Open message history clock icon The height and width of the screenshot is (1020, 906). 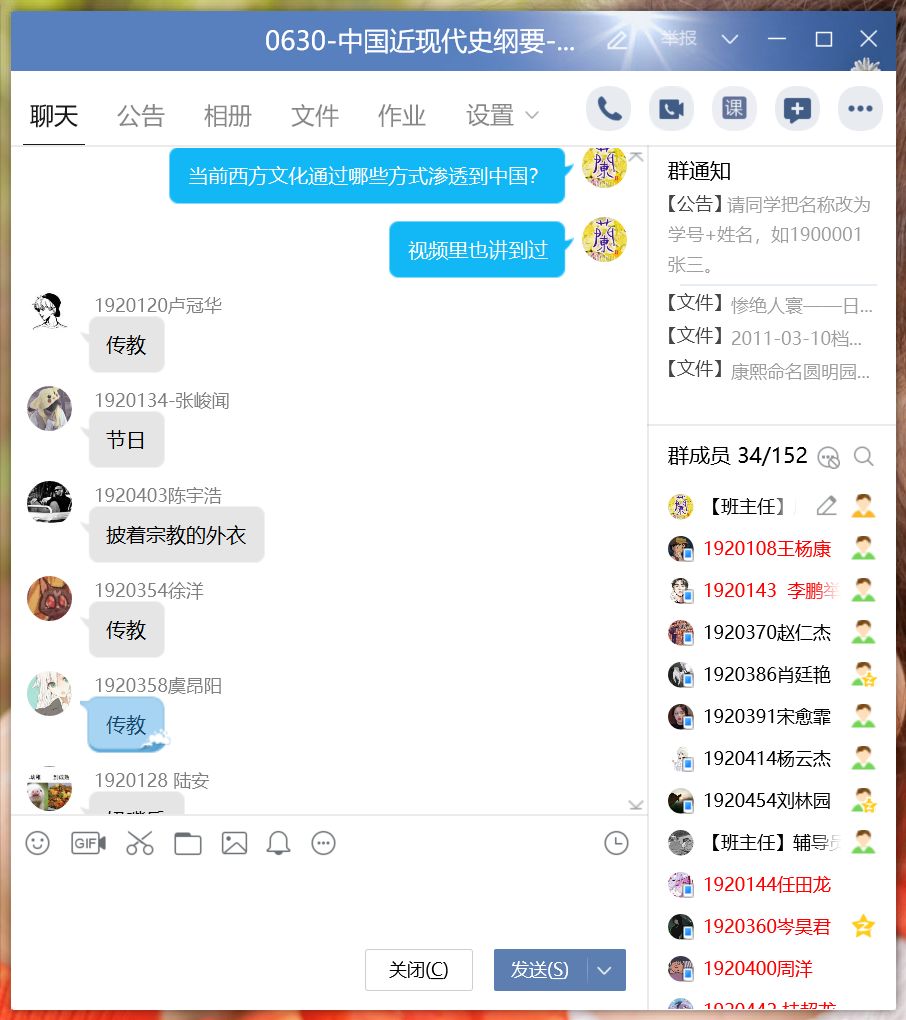pos(616,843)
